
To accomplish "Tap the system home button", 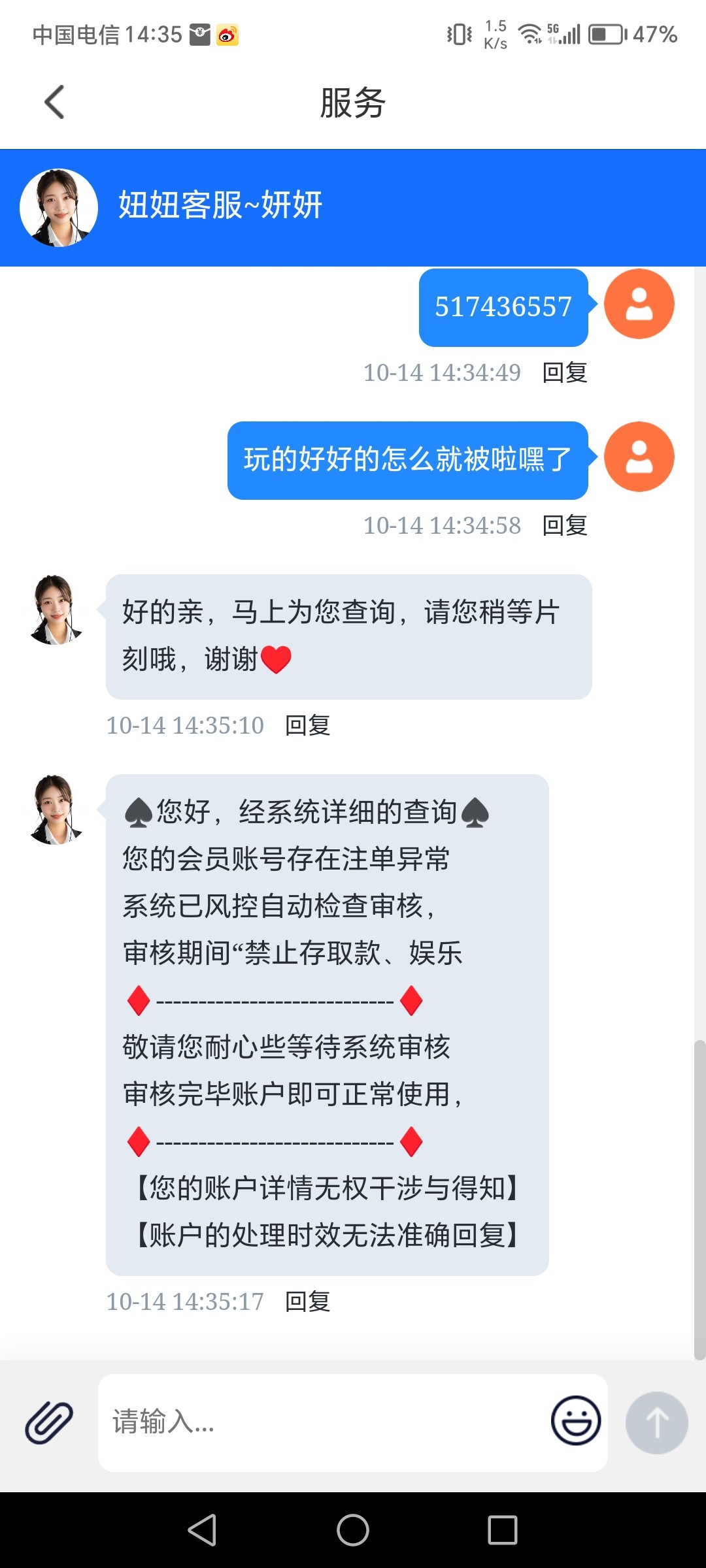I will point(353,1530).
